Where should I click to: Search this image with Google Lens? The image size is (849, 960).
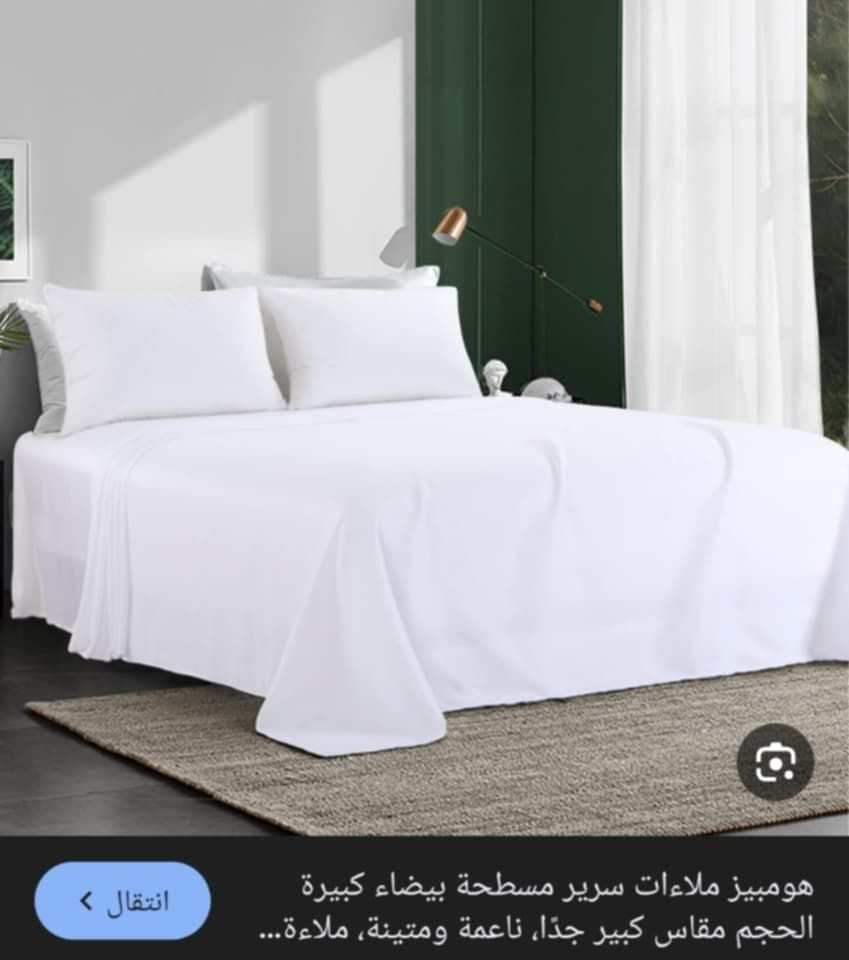tap(775, 762)
